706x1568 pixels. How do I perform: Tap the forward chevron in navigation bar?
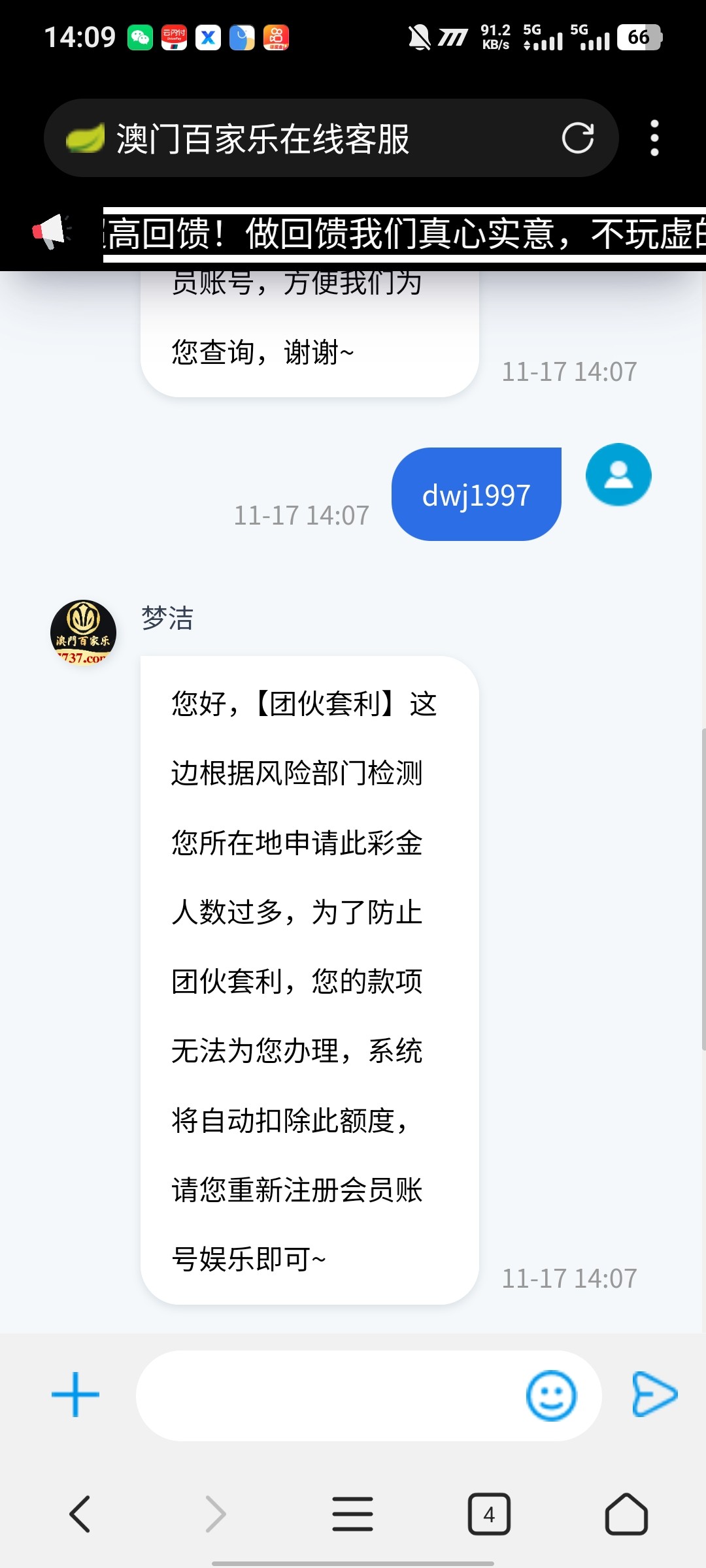(216, 1514)
